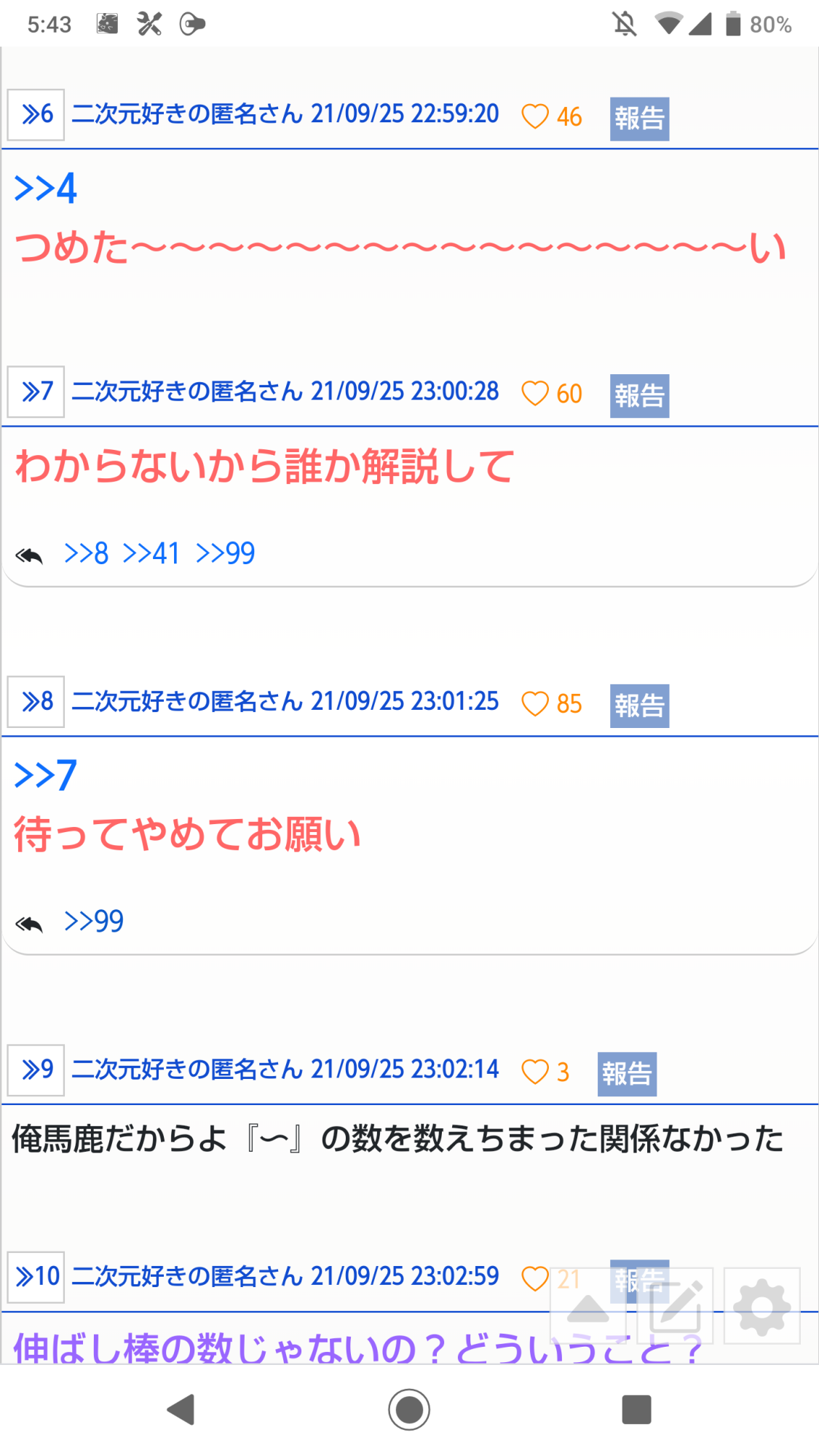Open reply >>99 under post 8

point(94,922)
